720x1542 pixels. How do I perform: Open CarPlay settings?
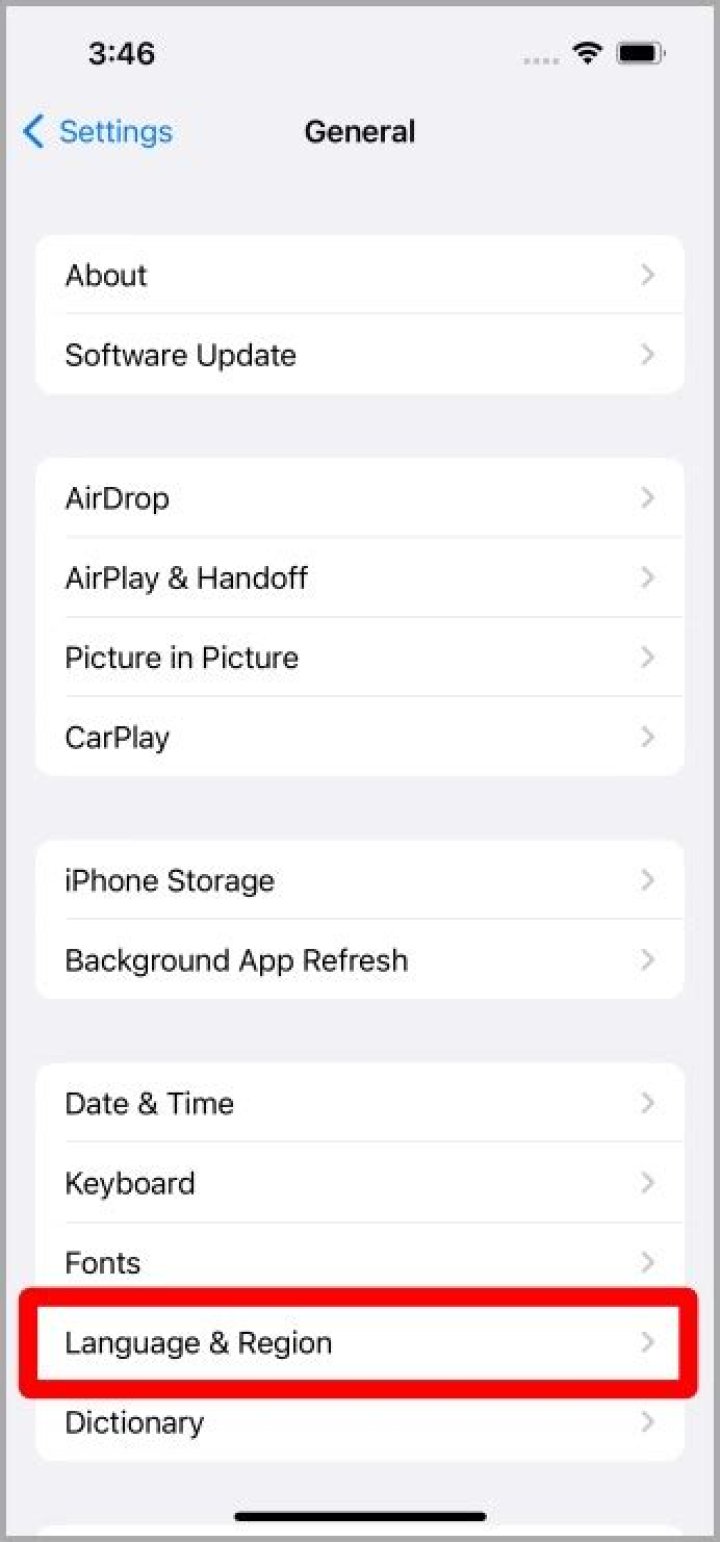360,738
